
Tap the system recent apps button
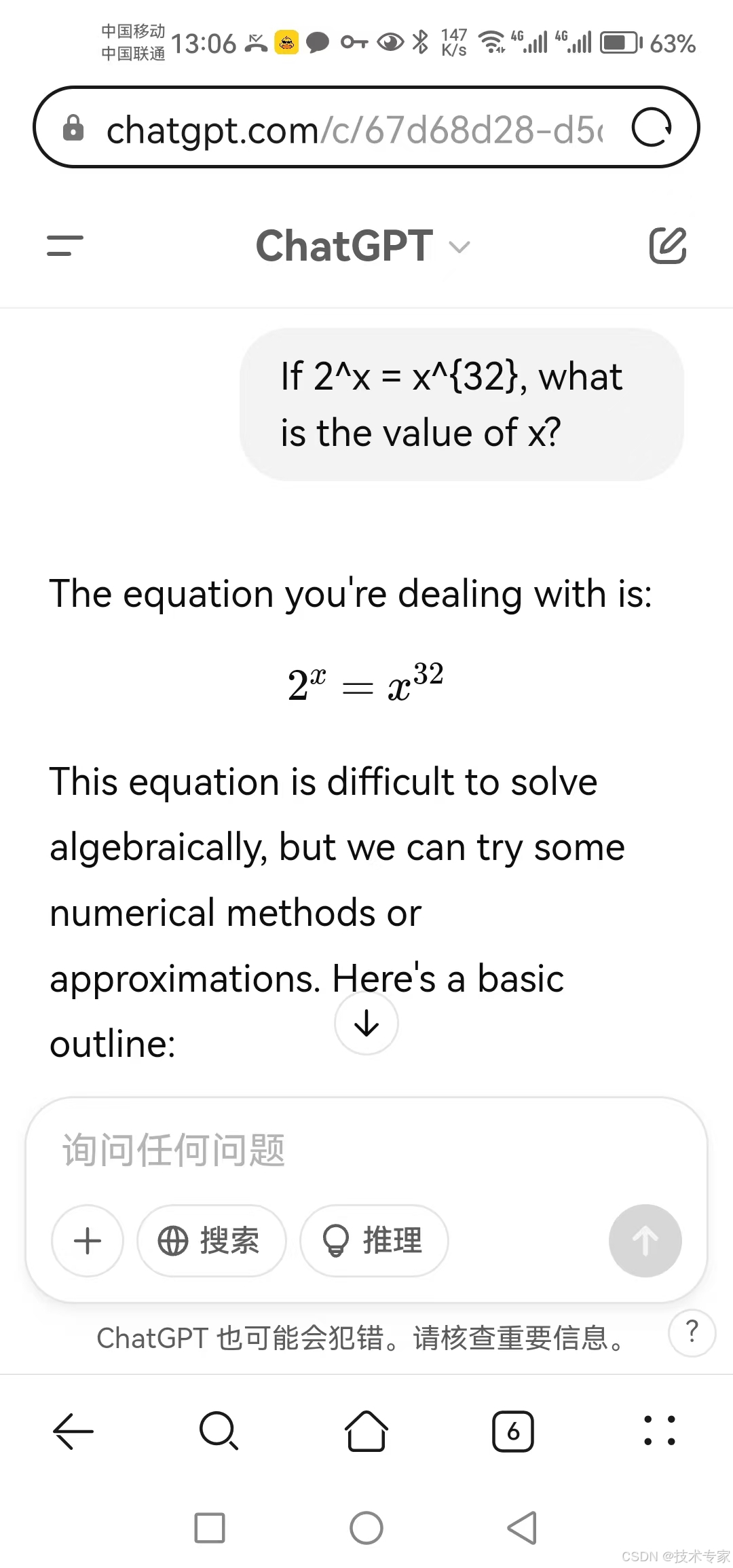[210, 1528]
